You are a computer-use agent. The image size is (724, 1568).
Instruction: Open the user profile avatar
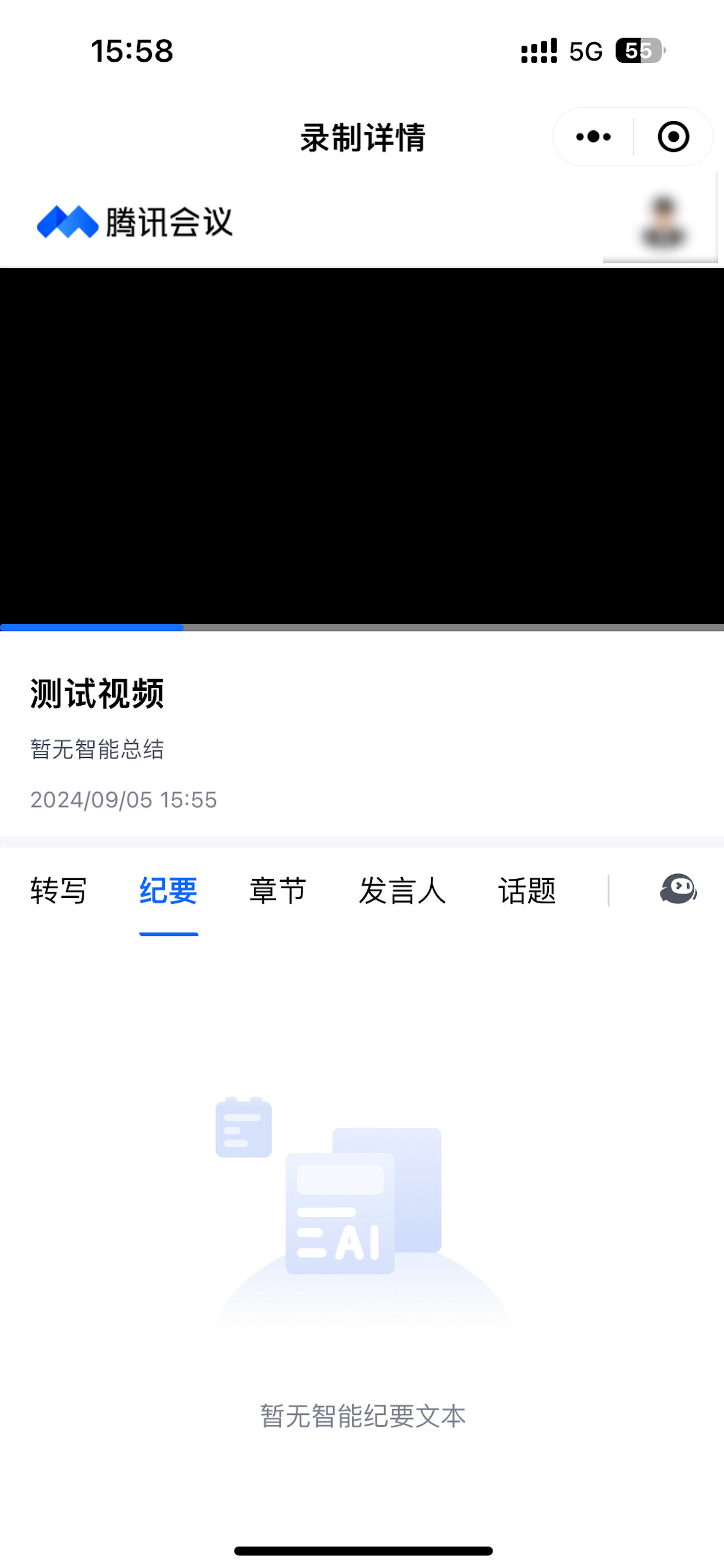pyautogui.click(x=662, y=221)
